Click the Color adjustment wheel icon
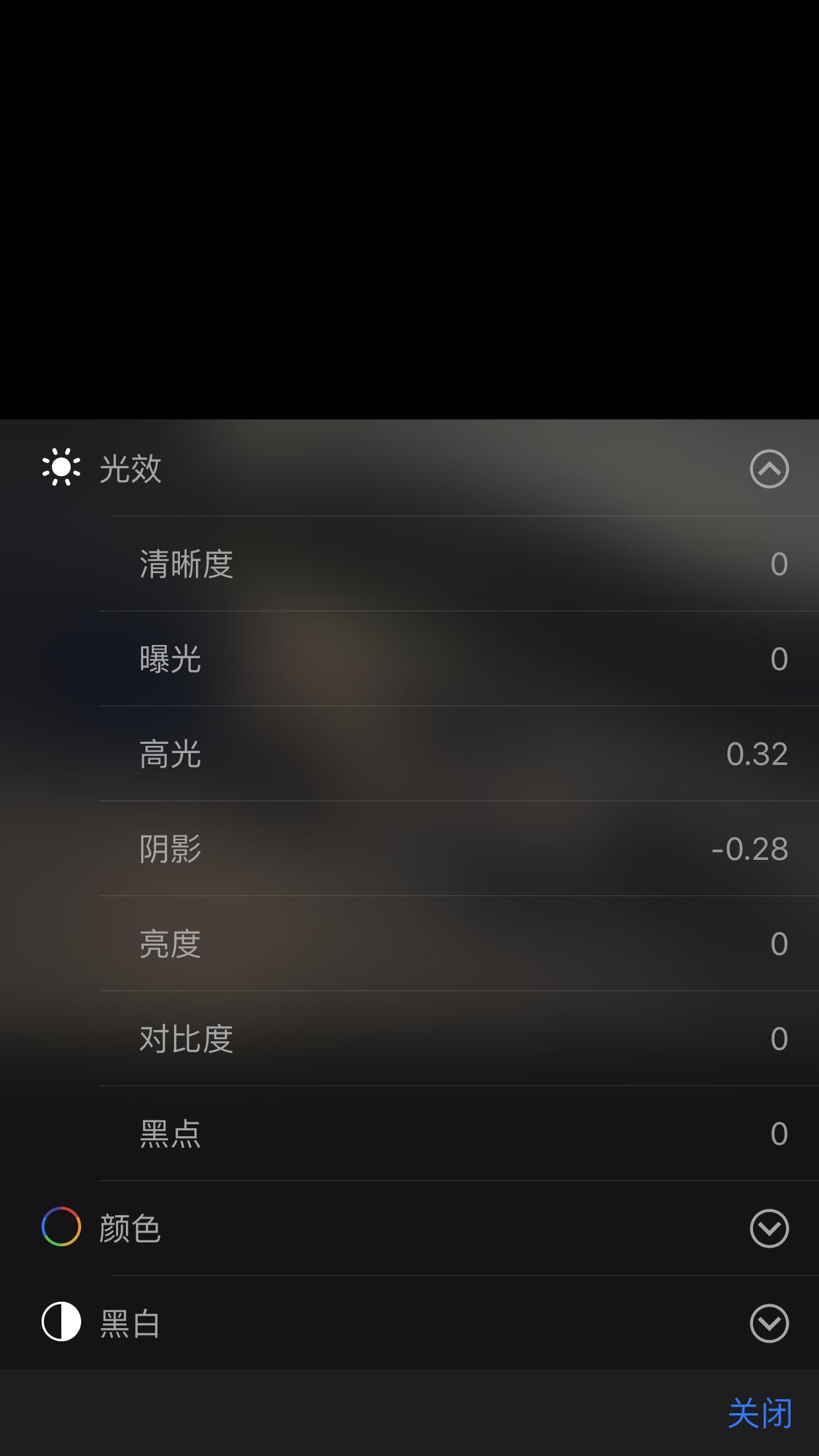Image resolution: width=819 pixels, height=1456 pixels. (x=61, y=1227)
